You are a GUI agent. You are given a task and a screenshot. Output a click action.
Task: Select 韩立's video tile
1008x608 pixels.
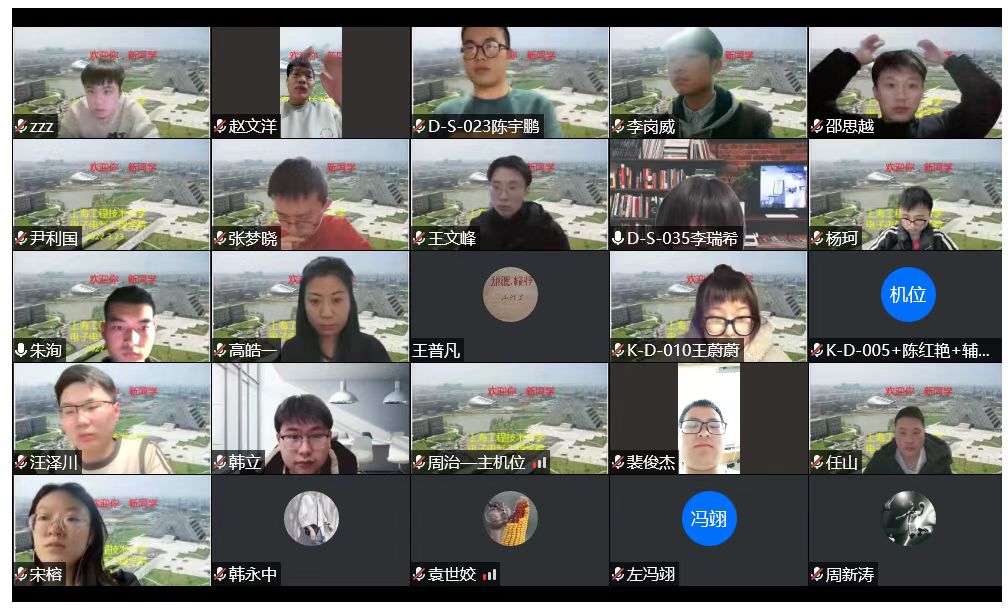[310, 418]
